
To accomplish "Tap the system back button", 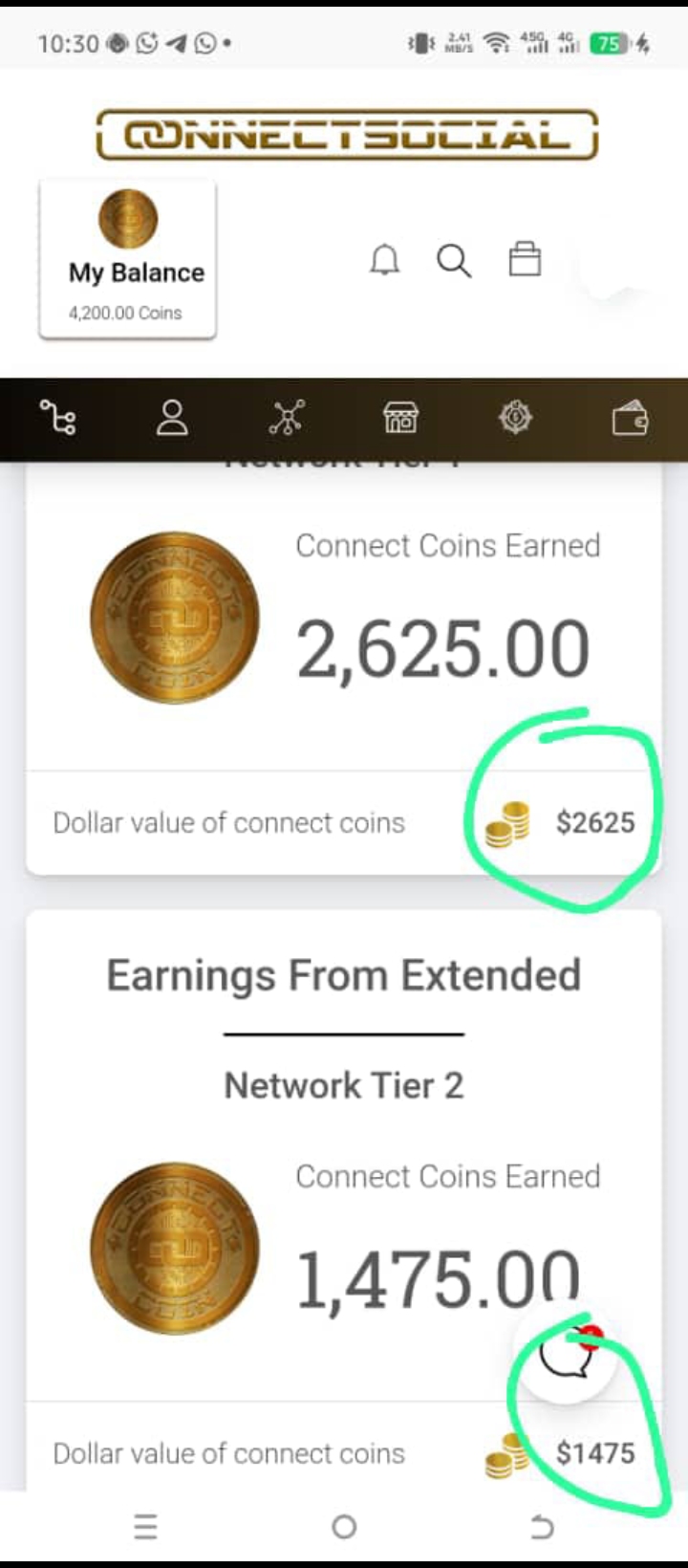I will (542, 1527).
